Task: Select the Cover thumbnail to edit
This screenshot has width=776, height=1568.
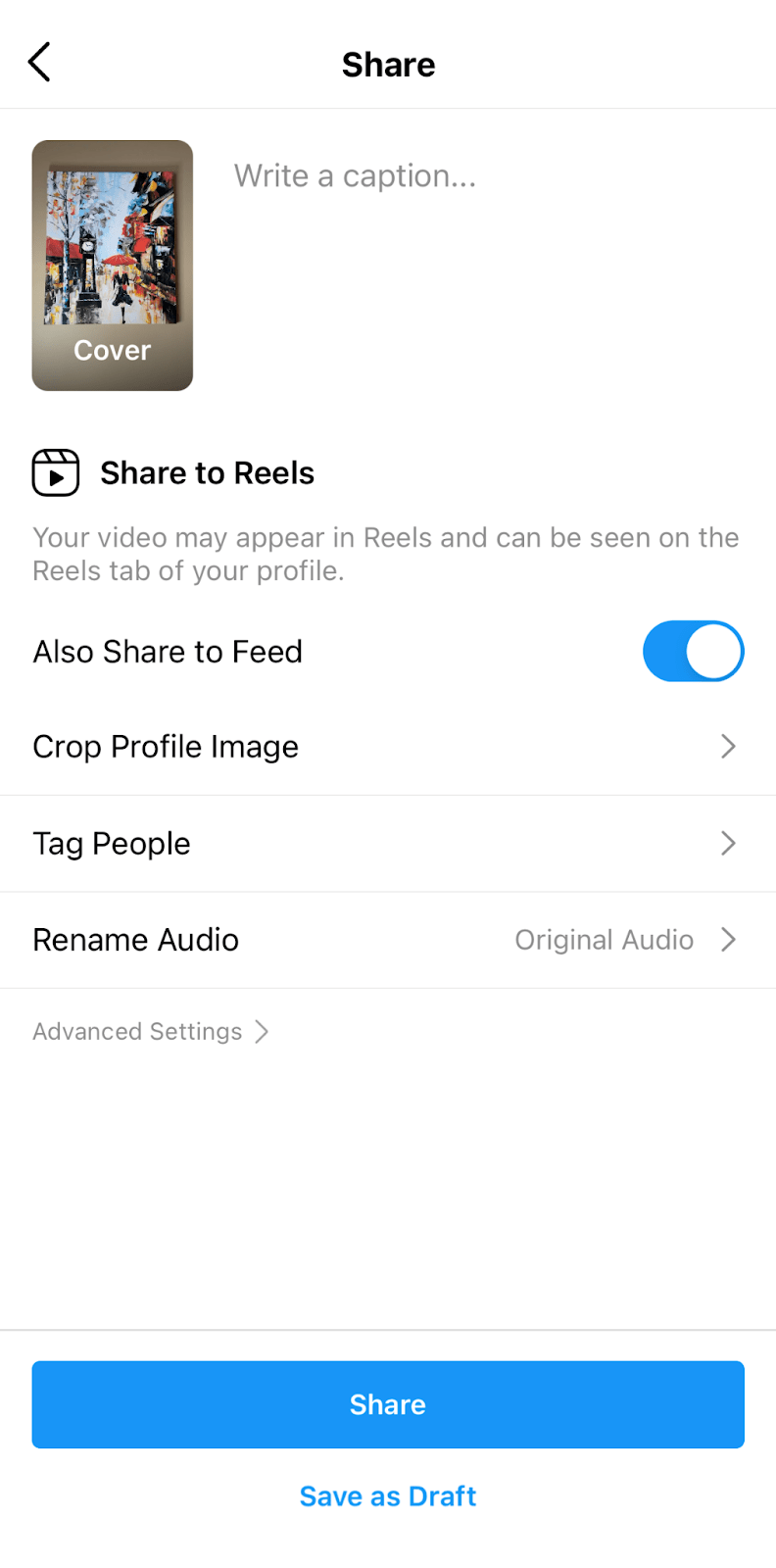Action: coord(112,265)
